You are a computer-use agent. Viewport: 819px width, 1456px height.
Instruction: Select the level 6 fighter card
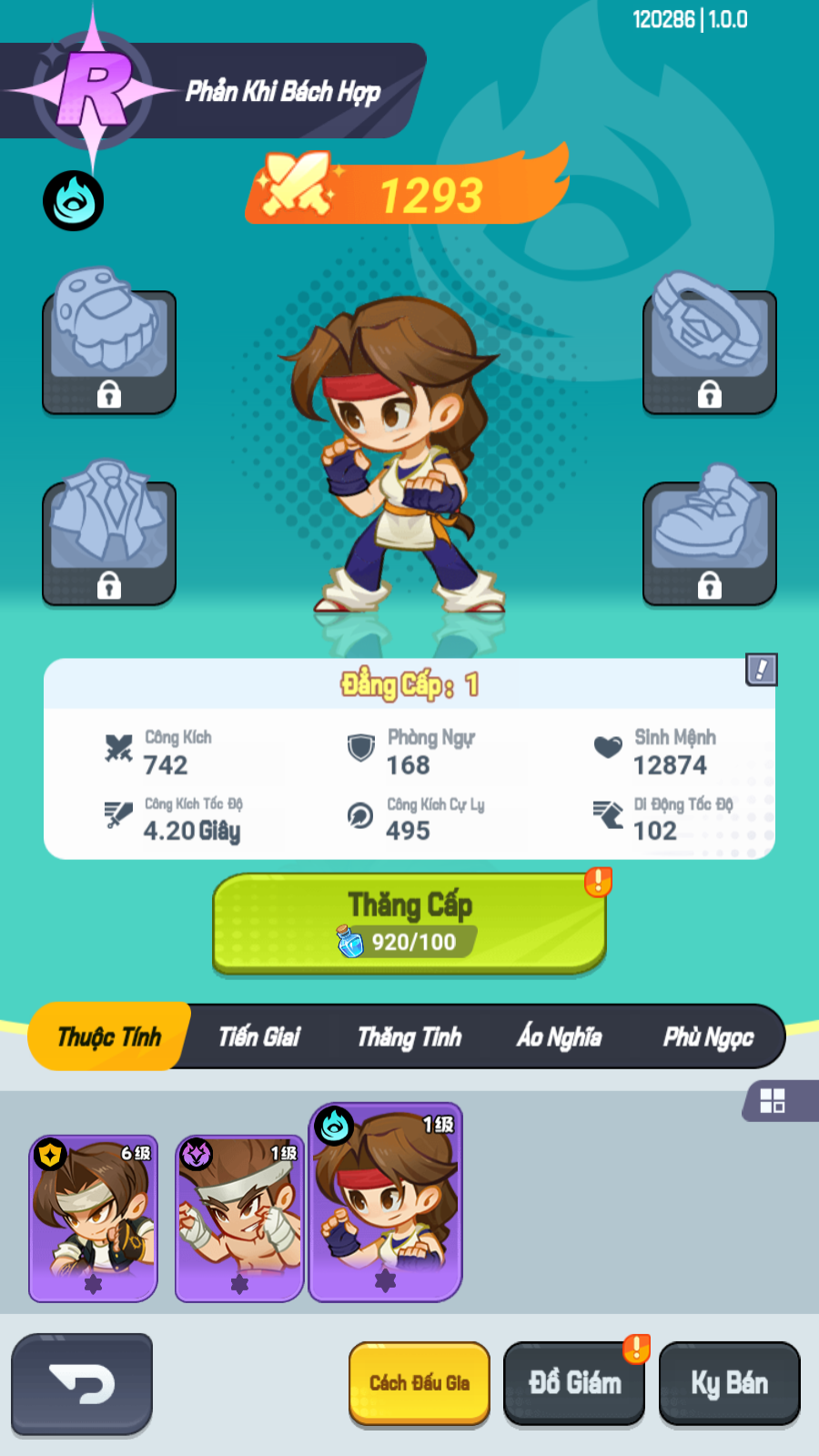tap(93, 1218)
